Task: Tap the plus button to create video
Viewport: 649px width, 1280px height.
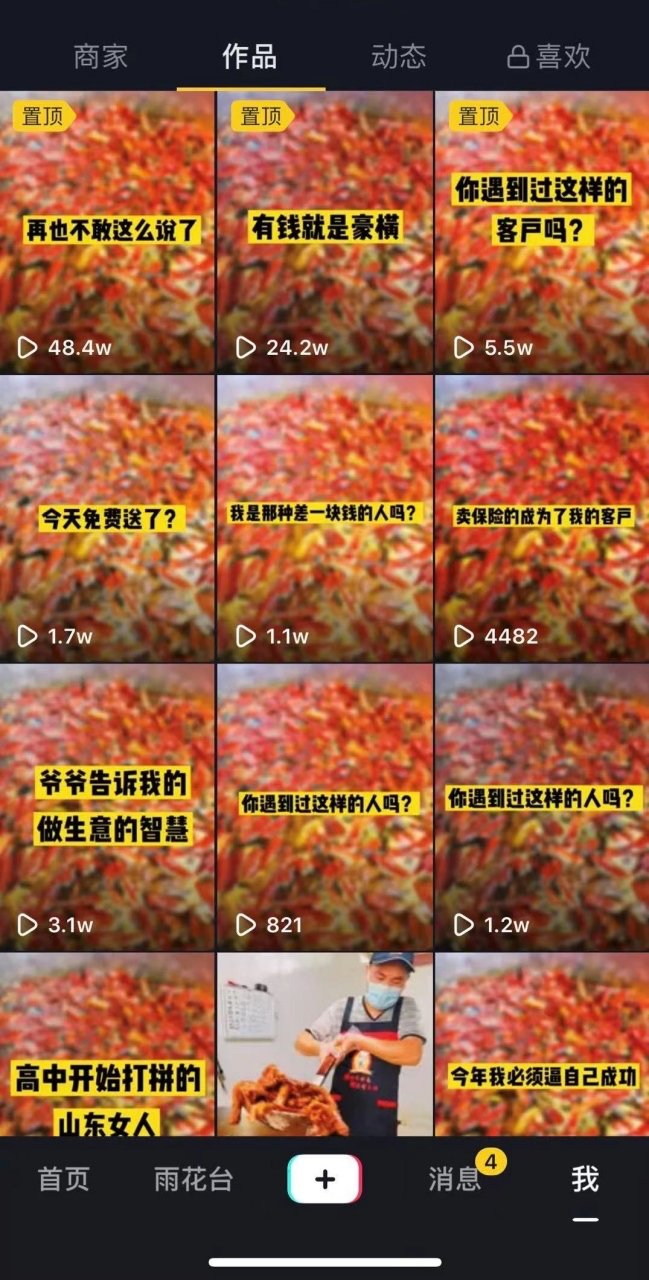Action: coord(324,1179)
